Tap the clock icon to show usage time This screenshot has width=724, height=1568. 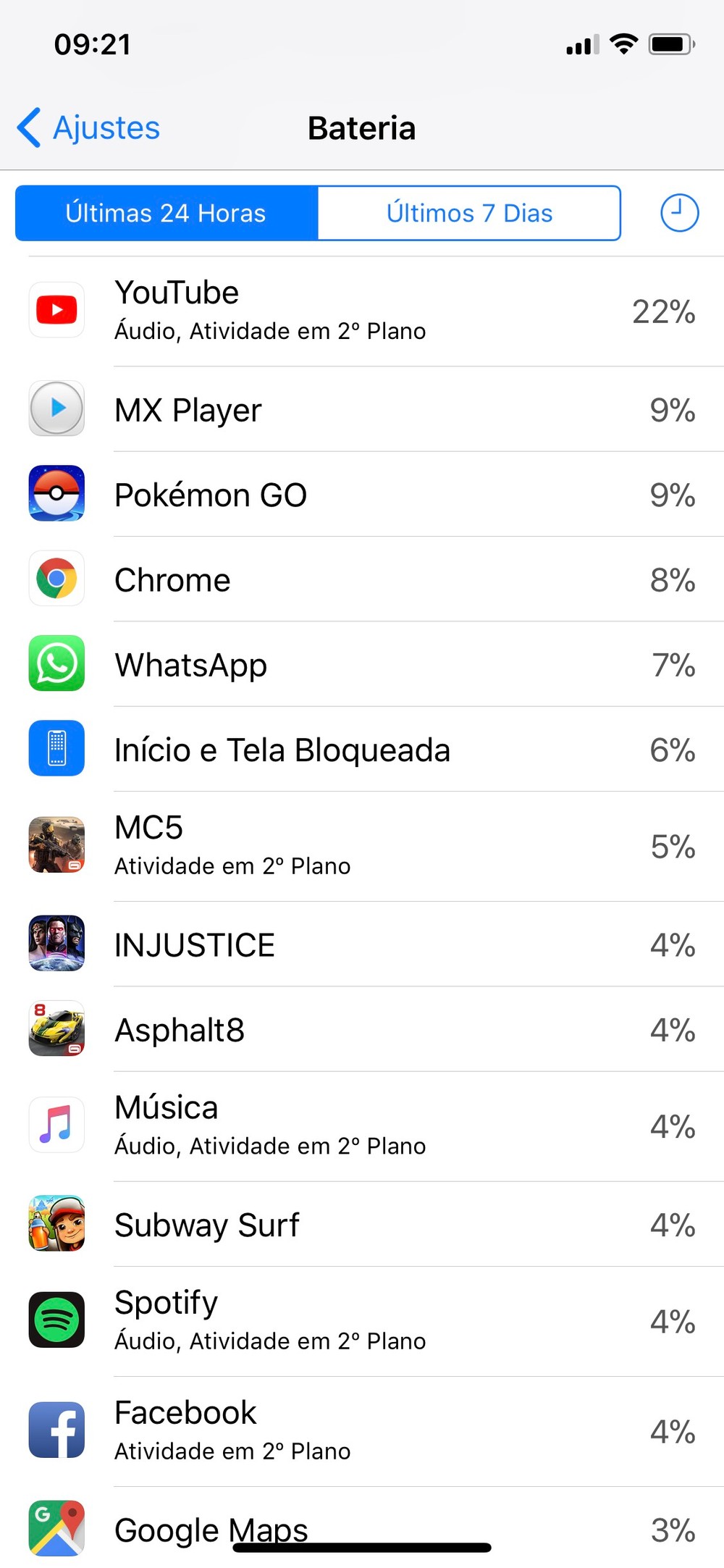pos(679,213)
